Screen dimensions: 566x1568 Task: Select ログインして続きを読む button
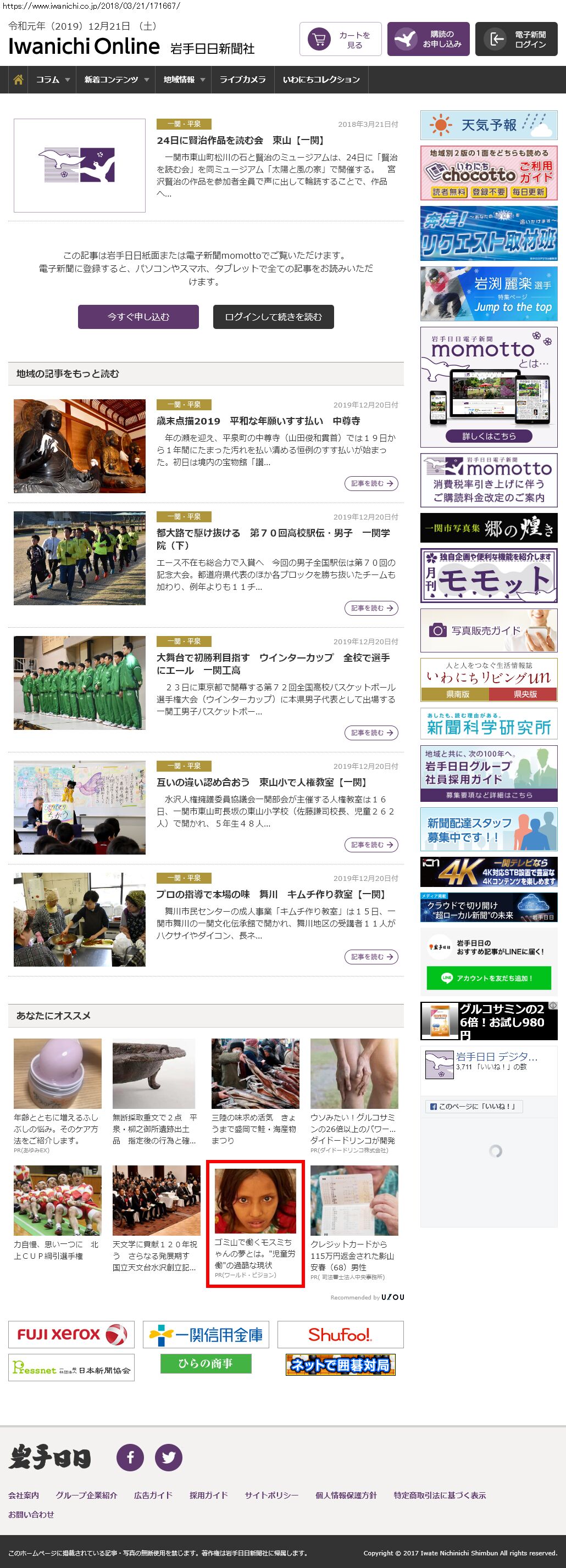click(x=273, y=317)
